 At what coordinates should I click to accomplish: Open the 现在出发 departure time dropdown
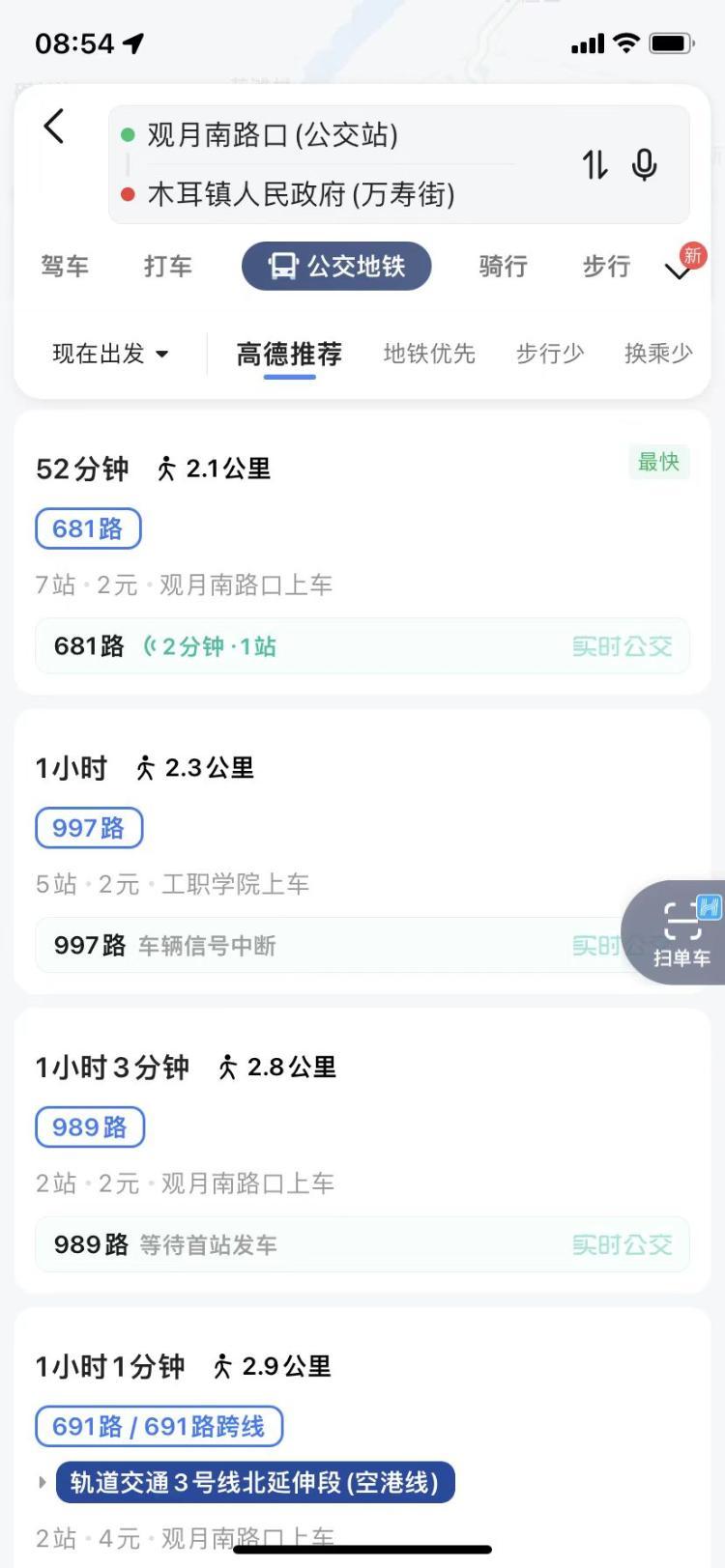tap(110, 354)
